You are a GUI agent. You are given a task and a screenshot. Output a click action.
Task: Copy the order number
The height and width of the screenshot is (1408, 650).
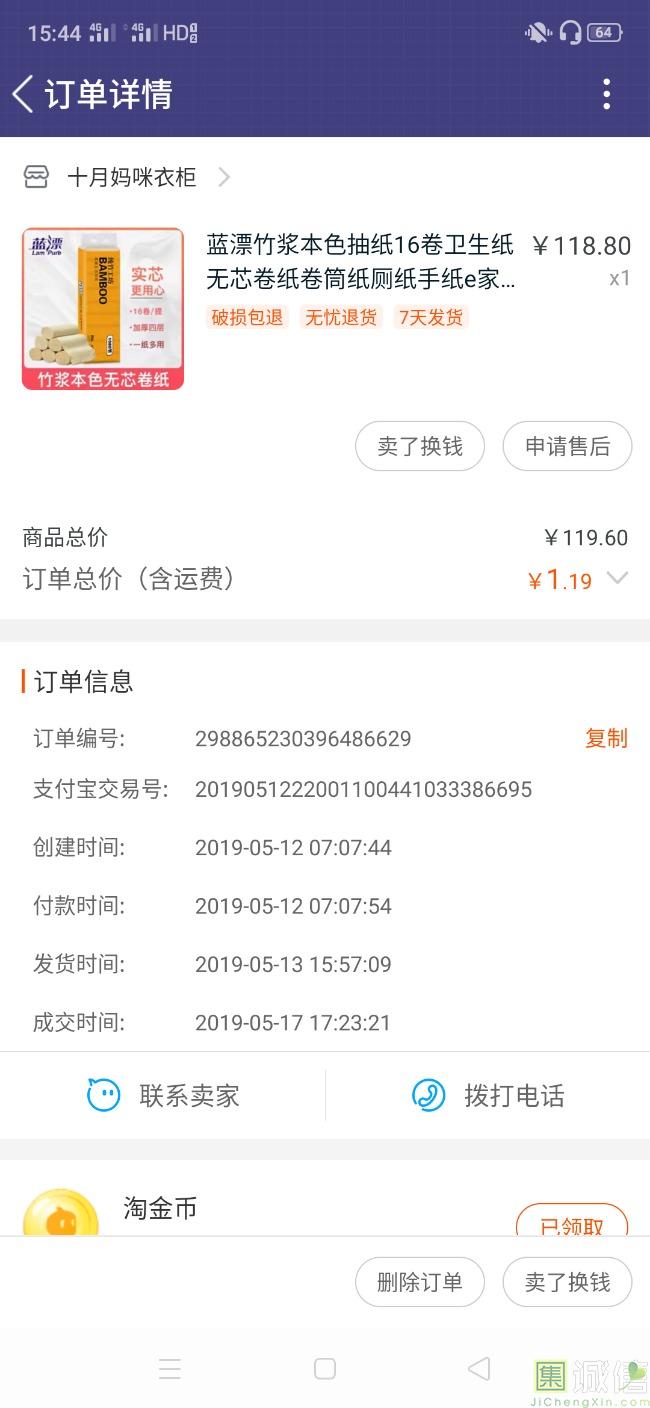(x=606, y=738)
